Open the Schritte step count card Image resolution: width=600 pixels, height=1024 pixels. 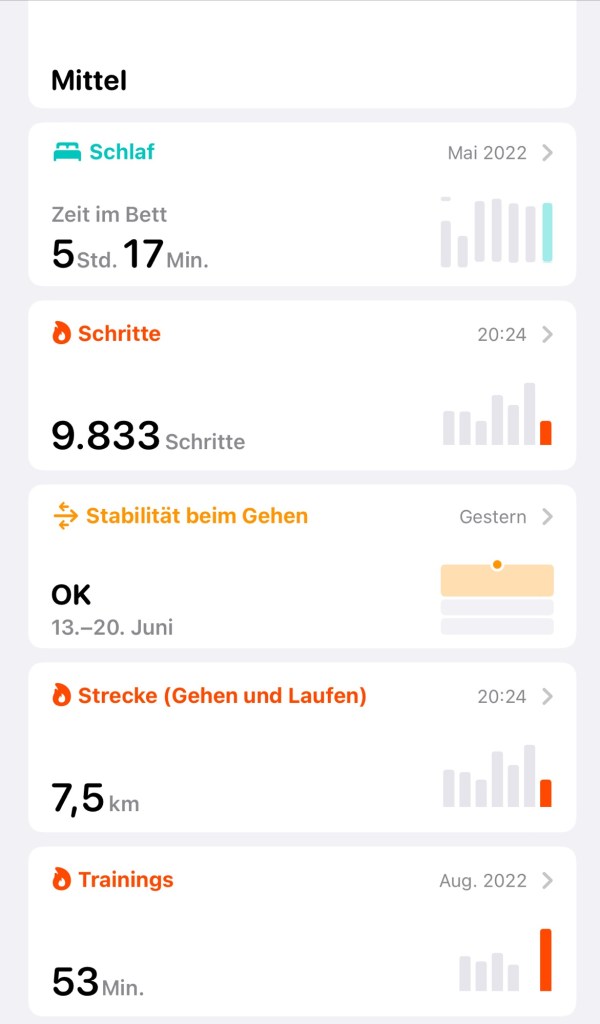300,385
